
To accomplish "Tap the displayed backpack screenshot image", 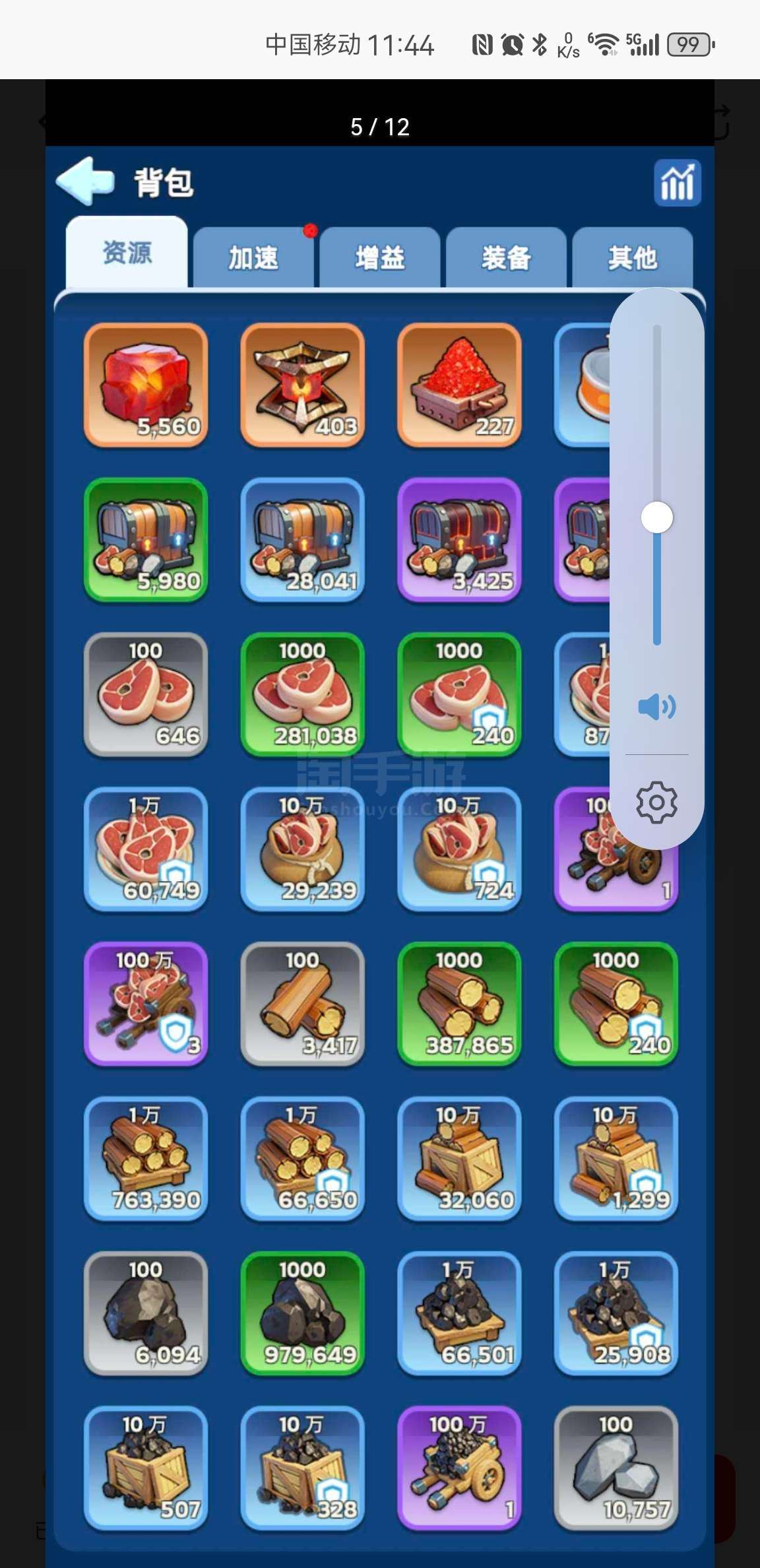I will coord(379,857).
